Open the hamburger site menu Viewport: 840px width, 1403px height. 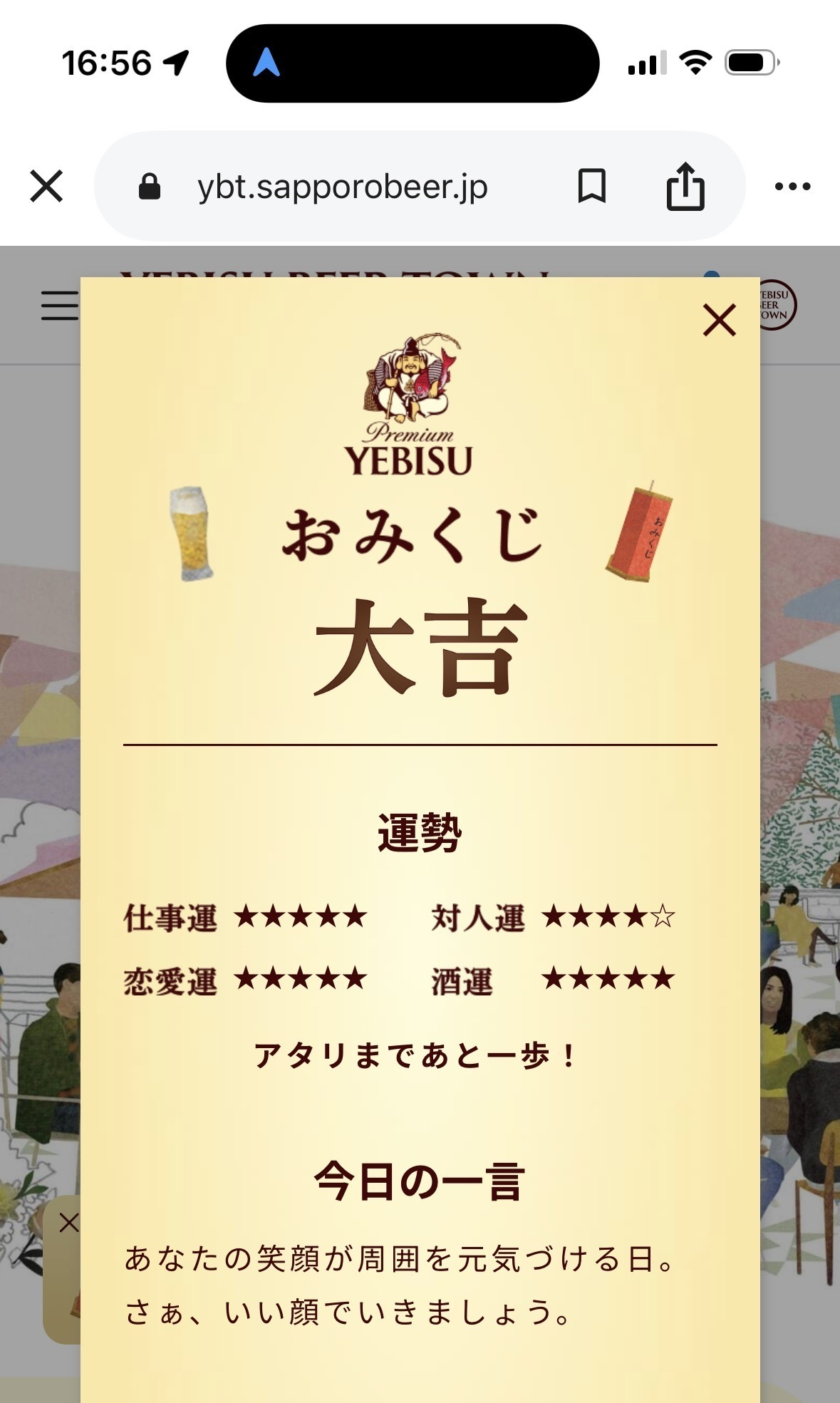59,306
